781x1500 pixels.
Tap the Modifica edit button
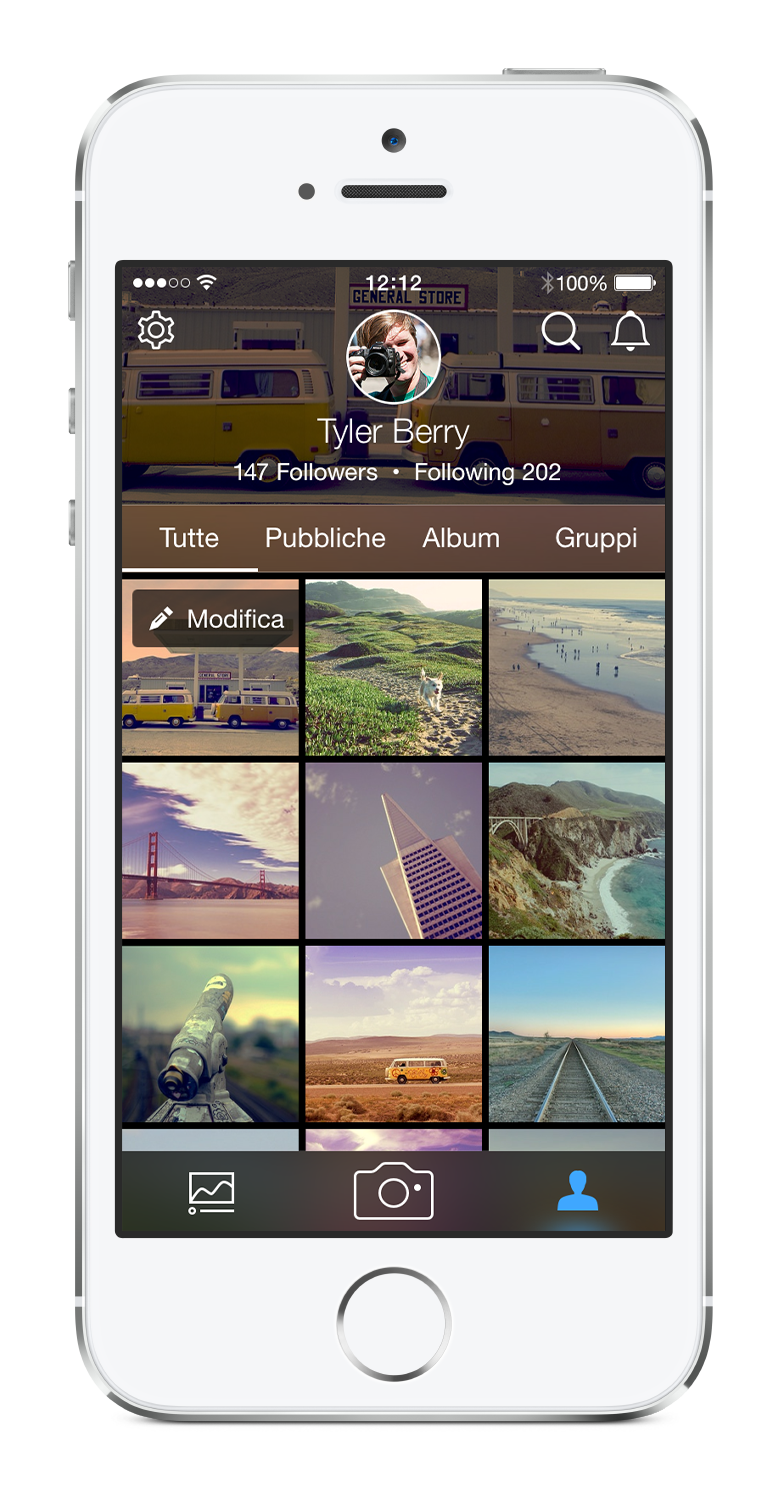tap(216, 619)
